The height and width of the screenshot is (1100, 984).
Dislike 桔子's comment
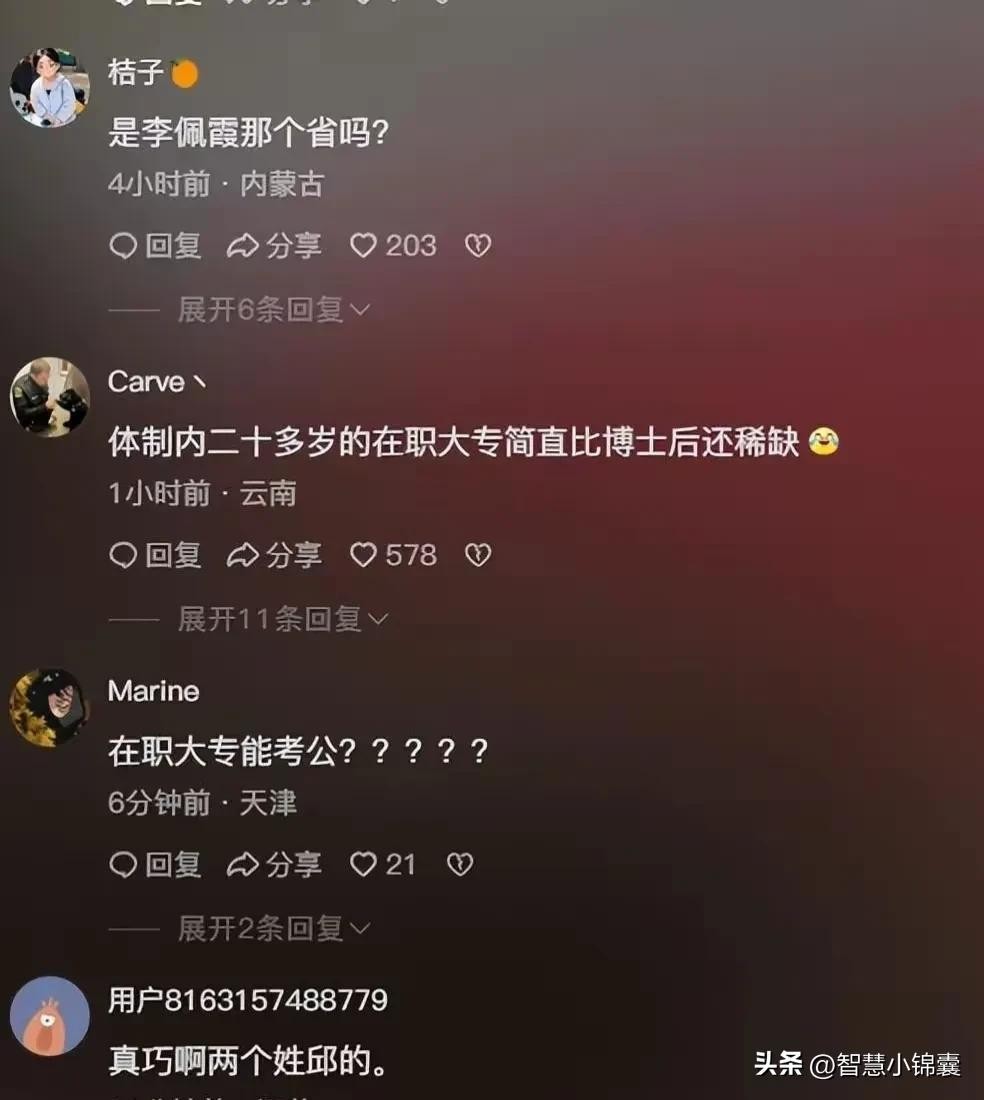(478, 246)
